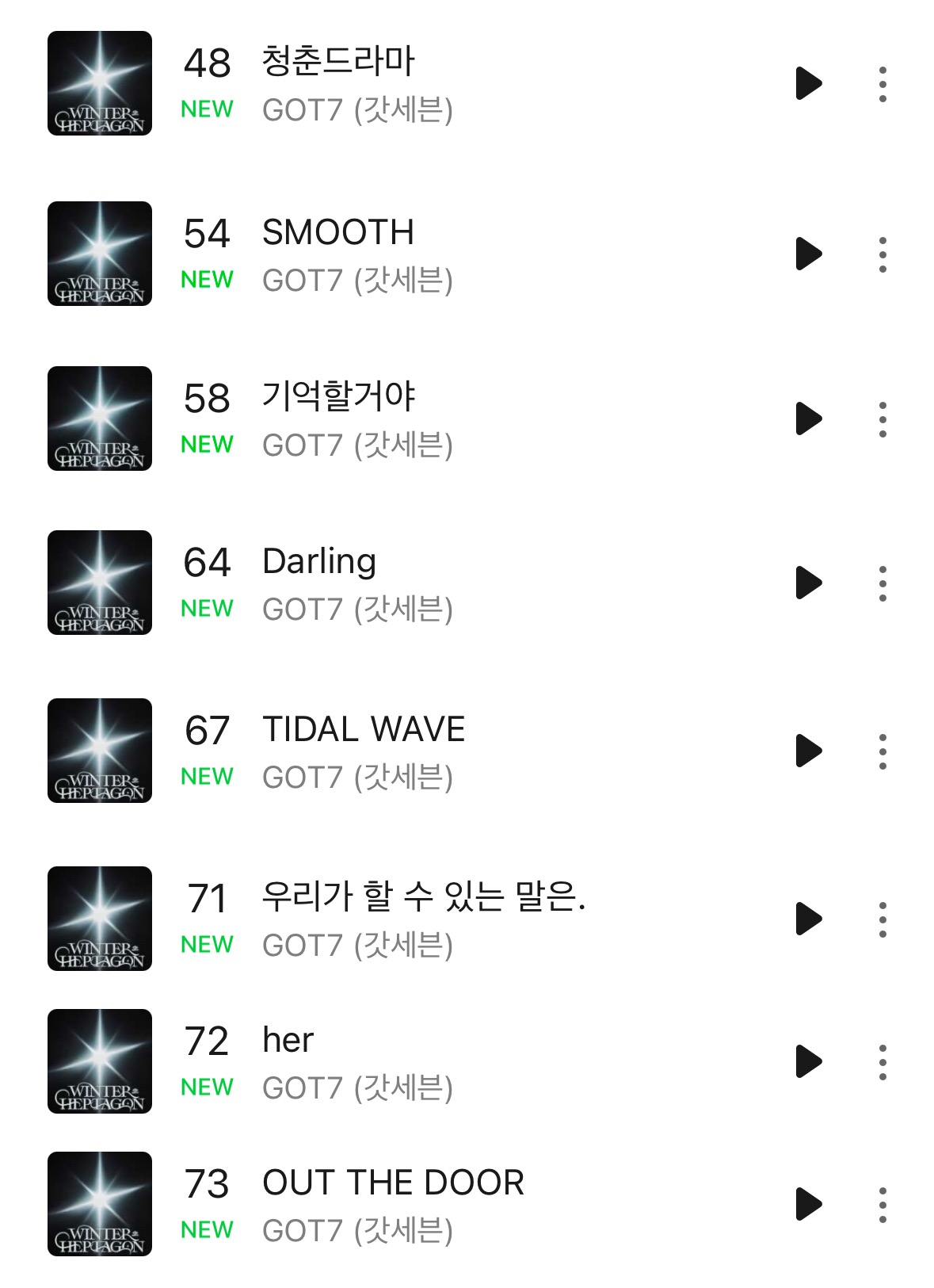This screenshot has width=934, height=1288.
Task: Open the album art beside OUT THE DOOR
Action: click(x=100, y=1204)
